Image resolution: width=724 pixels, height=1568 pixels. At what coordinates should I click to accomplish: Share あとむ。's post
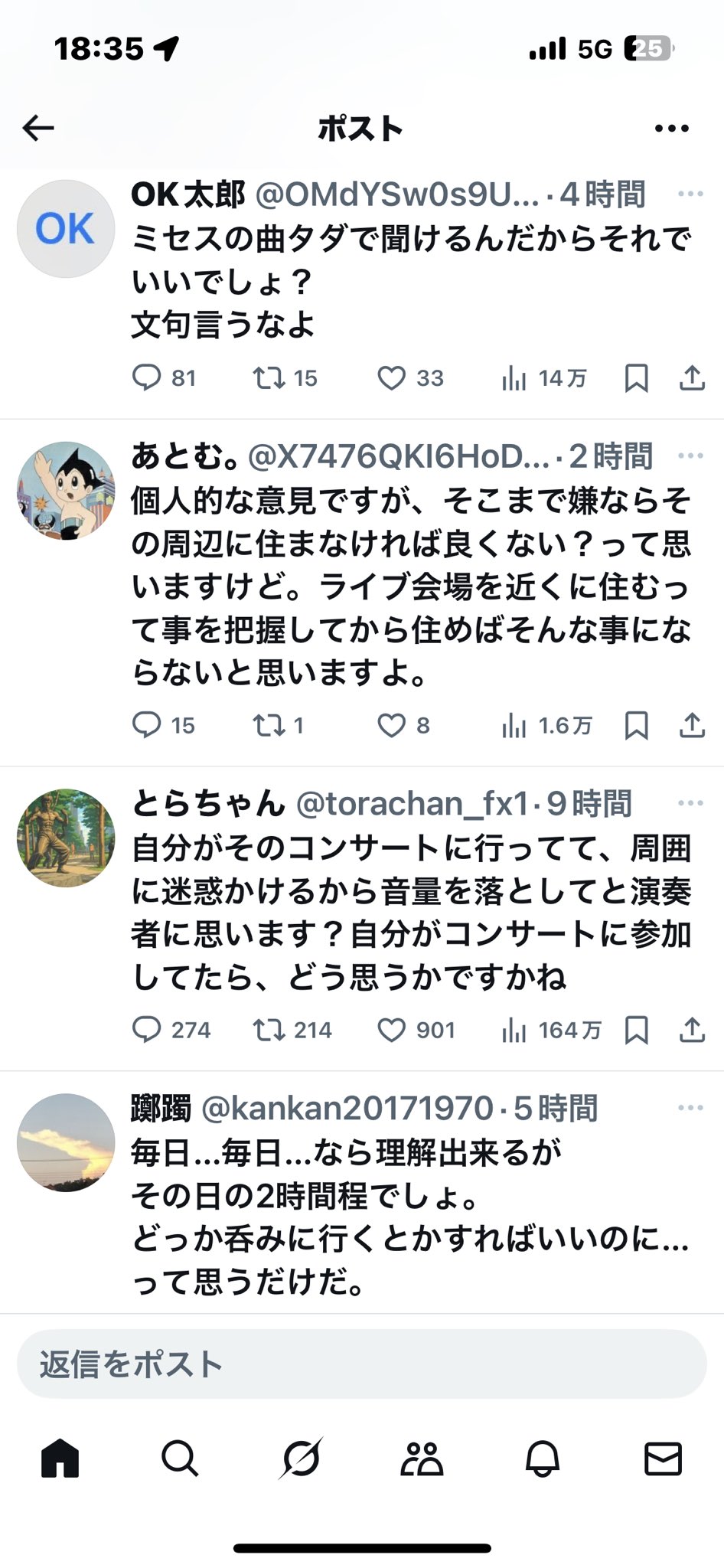(692, 724)
